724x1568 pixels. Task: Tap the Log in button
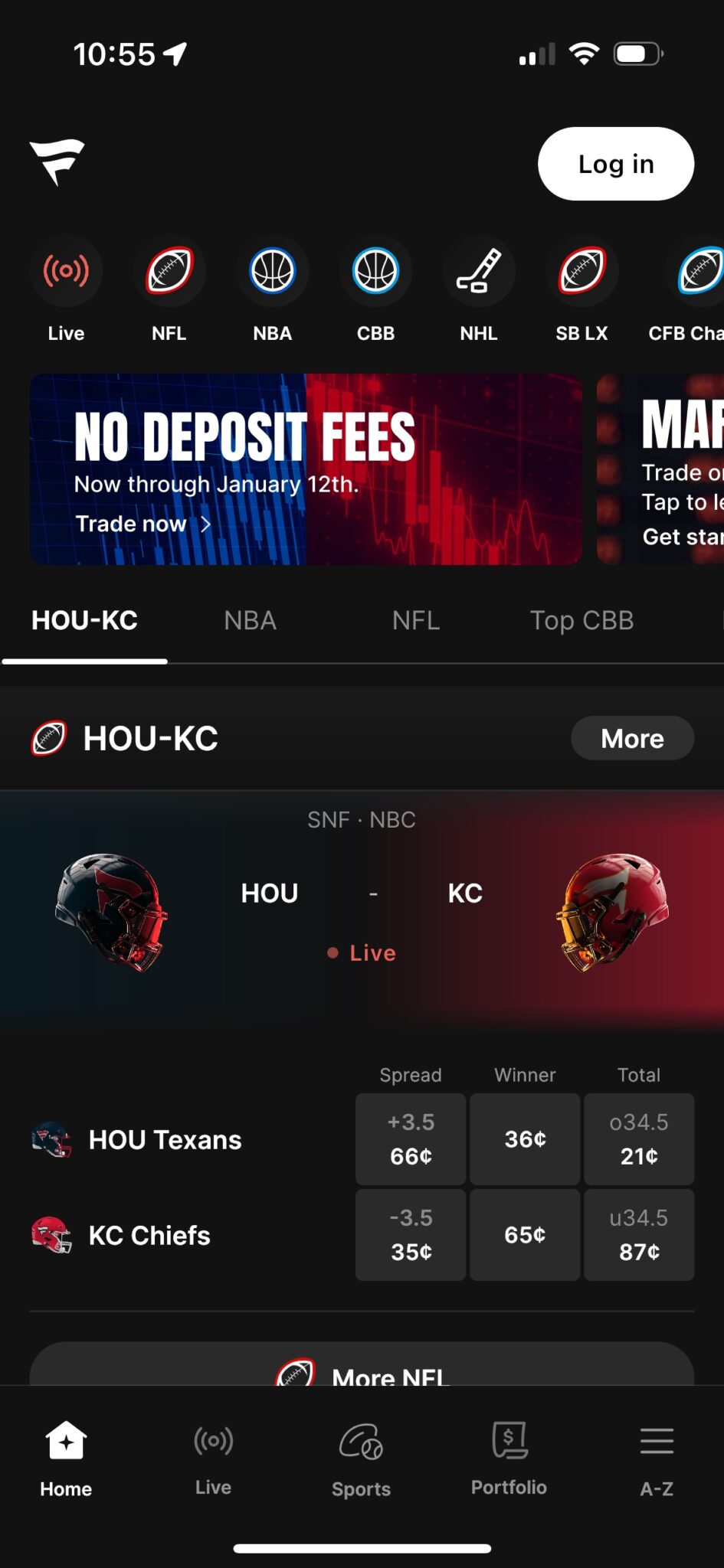click(x=616, y=164)
